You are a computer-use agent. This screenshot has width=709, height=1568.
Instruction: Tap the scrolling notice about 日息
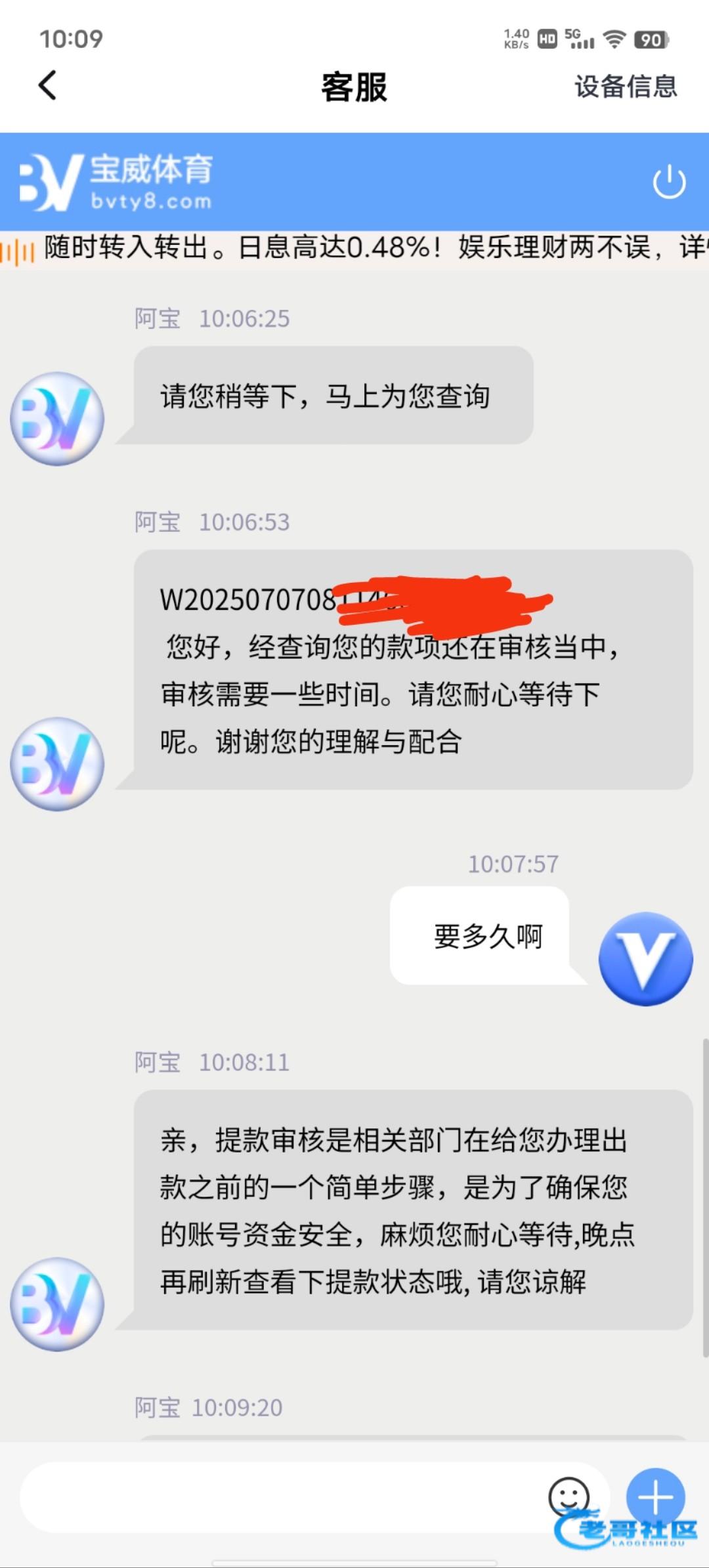coord(368,248)
